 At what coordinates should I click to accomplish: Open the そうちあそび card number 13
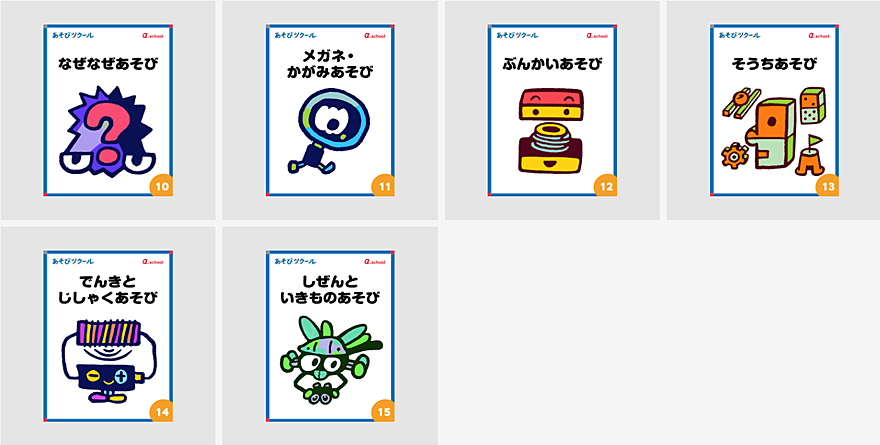point(775,110)
